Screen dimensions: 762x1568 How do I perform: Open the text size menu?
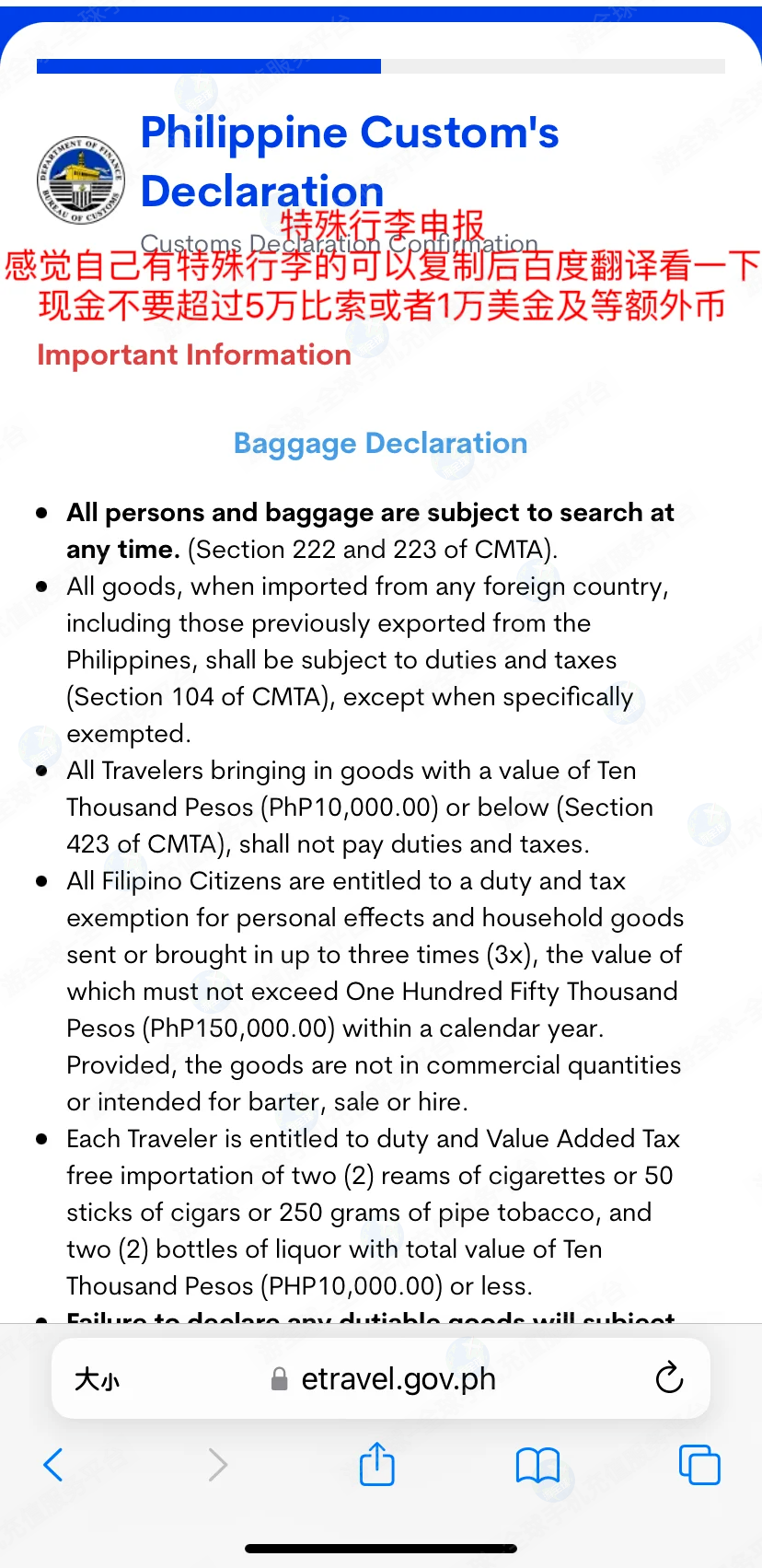97,1379
